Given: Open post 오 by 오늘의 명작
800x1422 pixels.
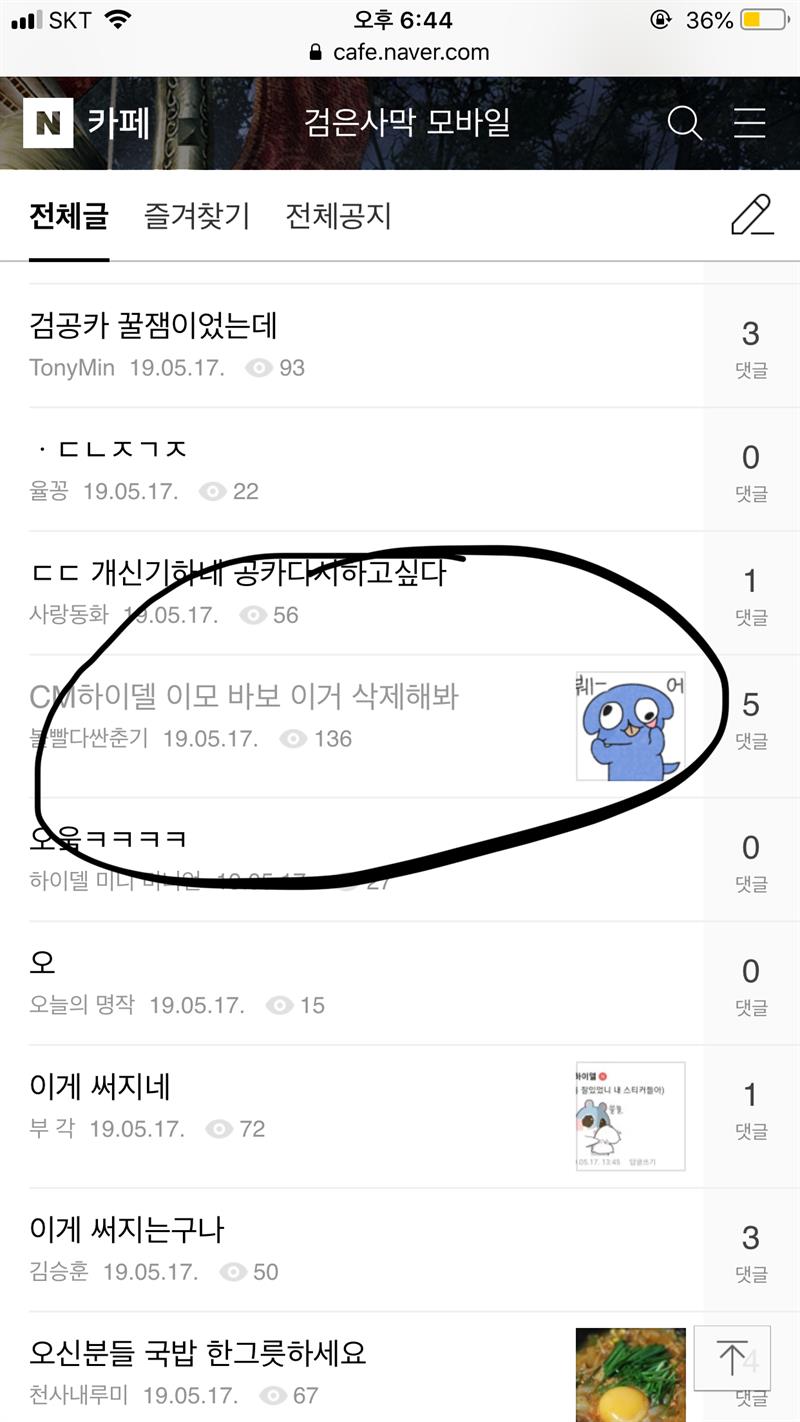Looking at the screenshot, I should click(45, 962).
